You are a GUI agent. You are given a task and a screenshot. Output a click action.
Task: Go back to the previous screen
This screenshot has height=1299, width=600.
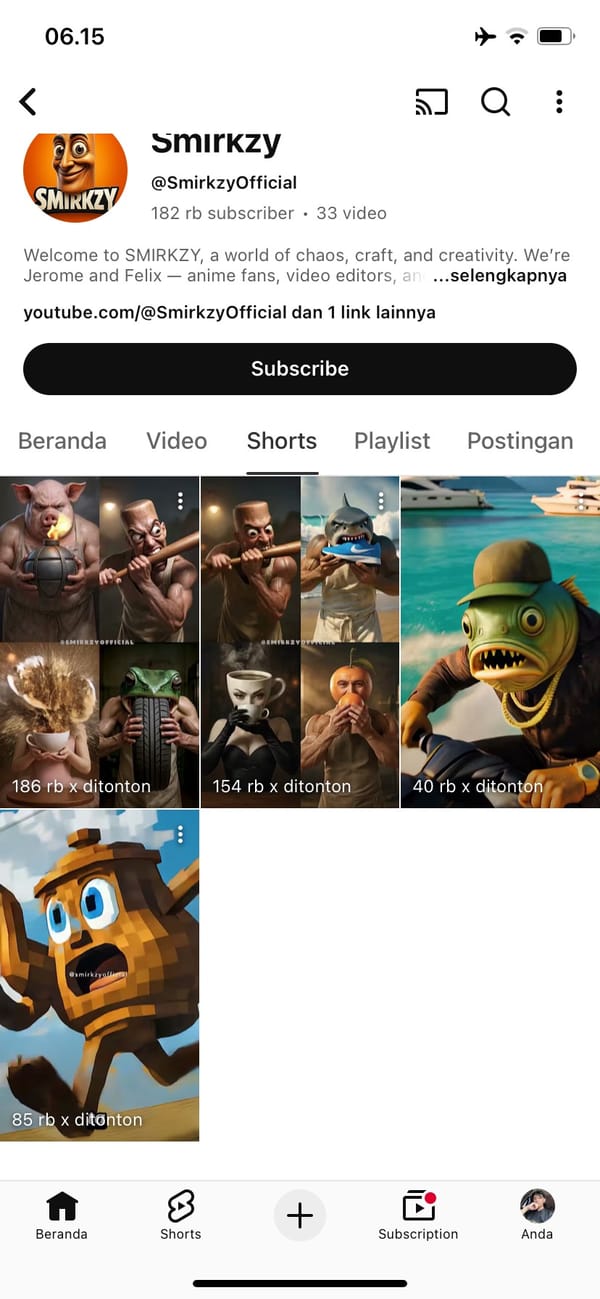(28, 101)
